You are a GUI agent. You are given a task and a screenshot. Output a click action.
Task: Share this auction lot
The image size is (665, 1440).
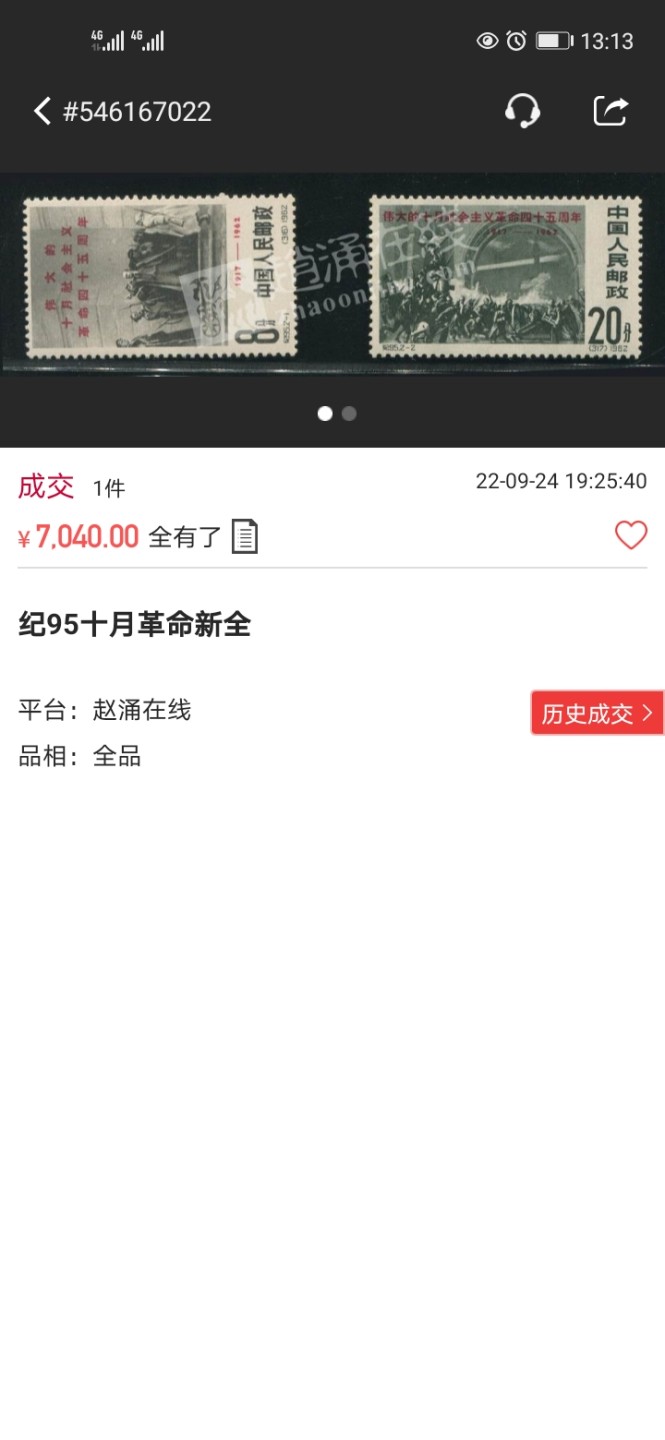click(x=610, y=111)
